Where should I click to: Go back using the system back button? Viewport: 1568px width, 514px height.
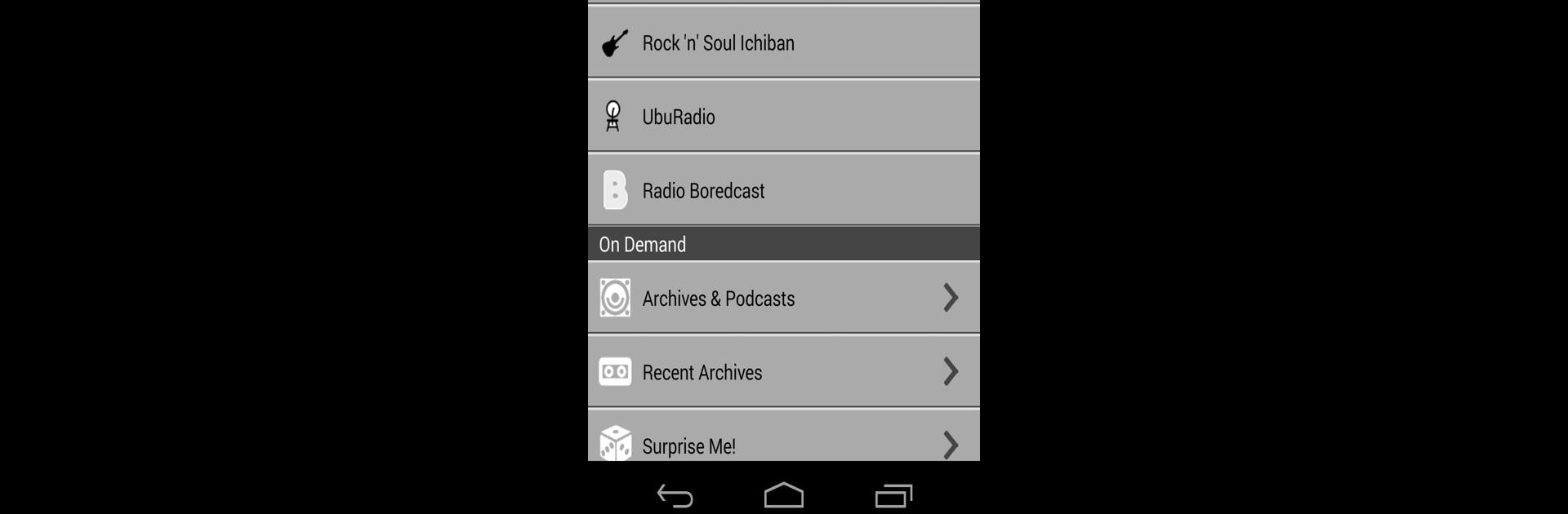tap(675, 495)
